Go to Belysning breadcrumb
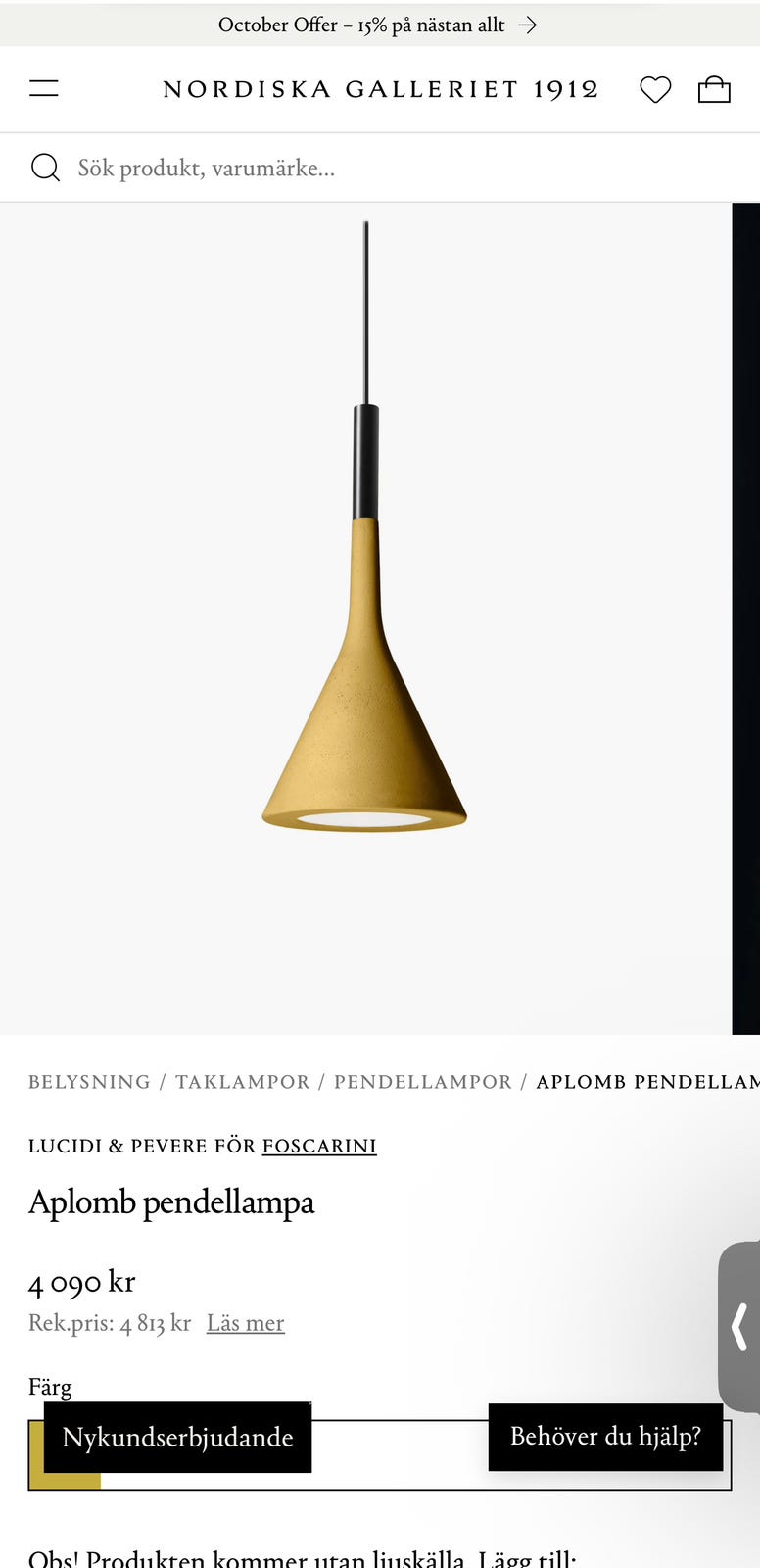 coord(89,1082)
